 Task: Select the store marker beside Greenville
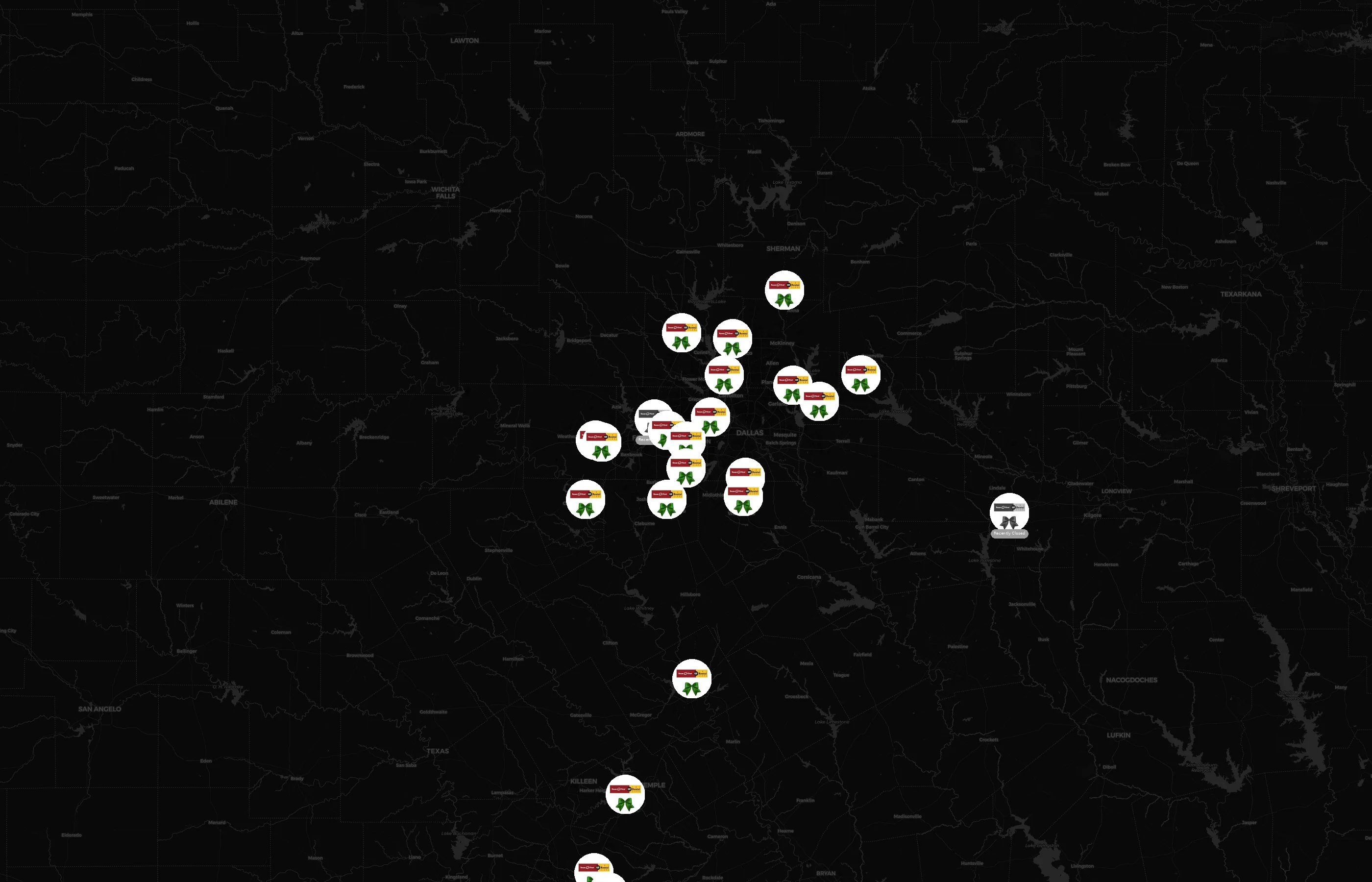860,375
